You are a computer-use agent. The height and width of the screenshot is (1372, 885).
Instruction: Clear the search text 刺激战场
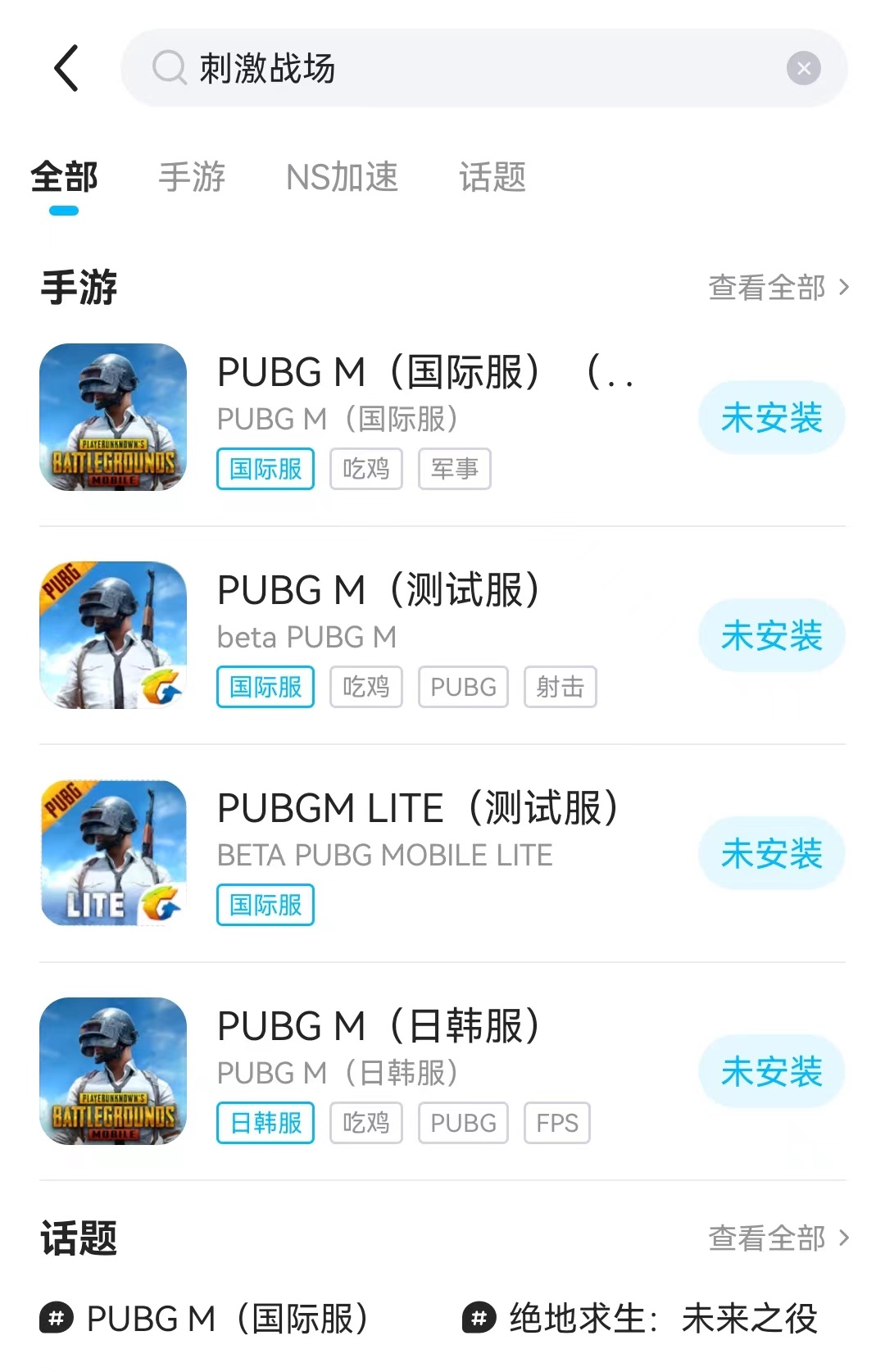pyautogui.click(x=803, y=68)
